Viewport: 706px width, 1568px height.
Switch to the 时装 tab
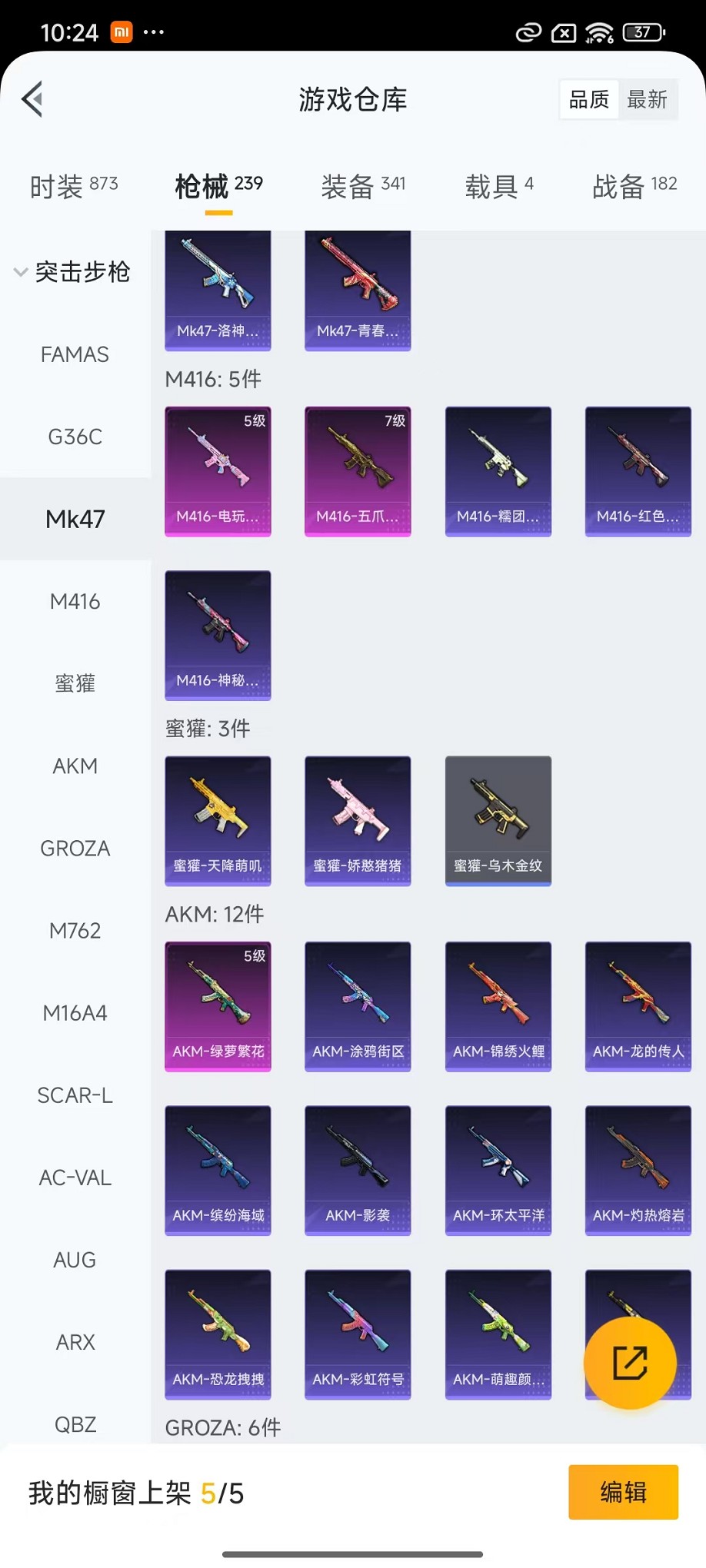coord(74,186)
